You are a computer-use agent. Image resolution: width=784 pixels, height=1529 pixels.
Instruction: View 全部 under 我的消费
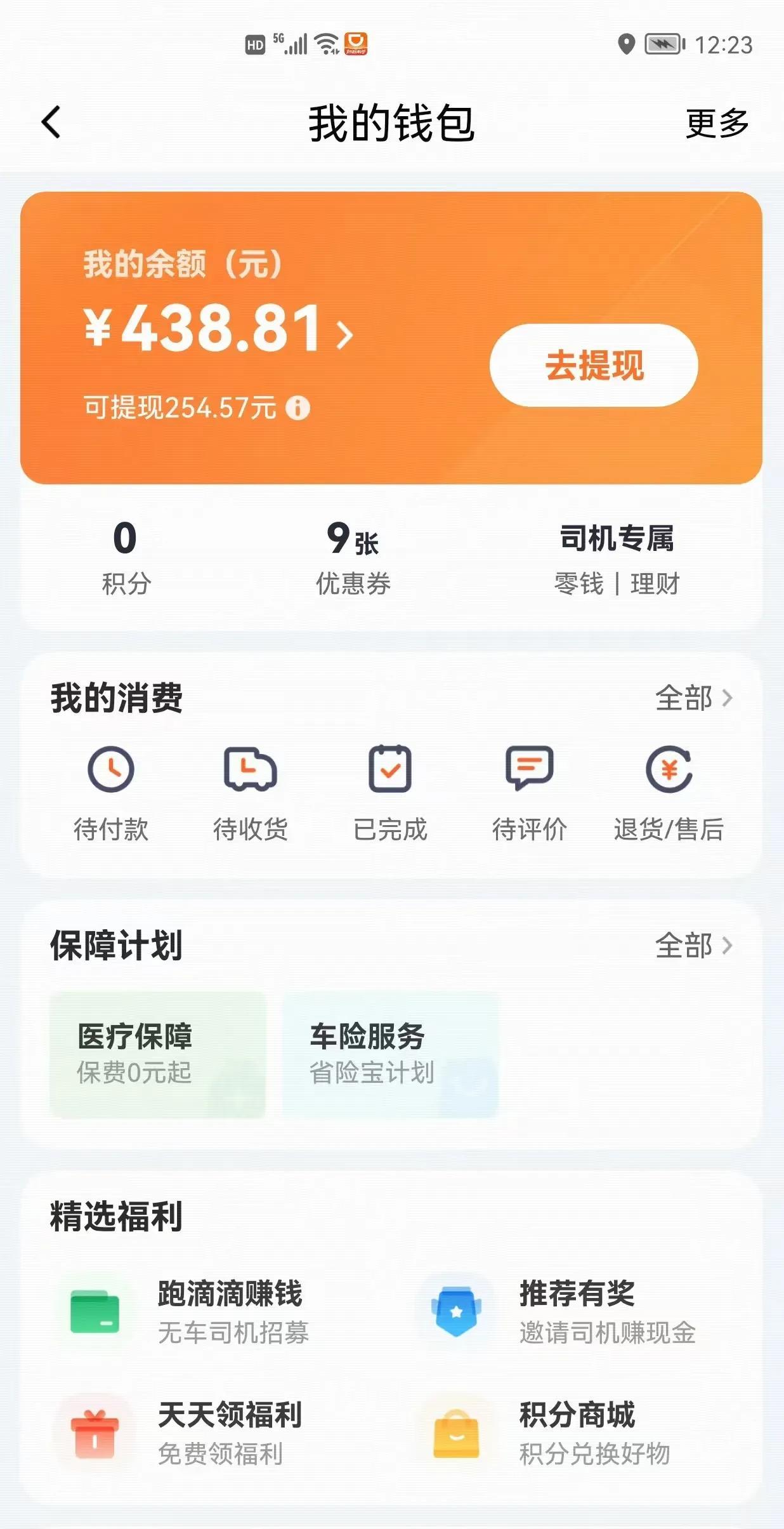[693, 698]
